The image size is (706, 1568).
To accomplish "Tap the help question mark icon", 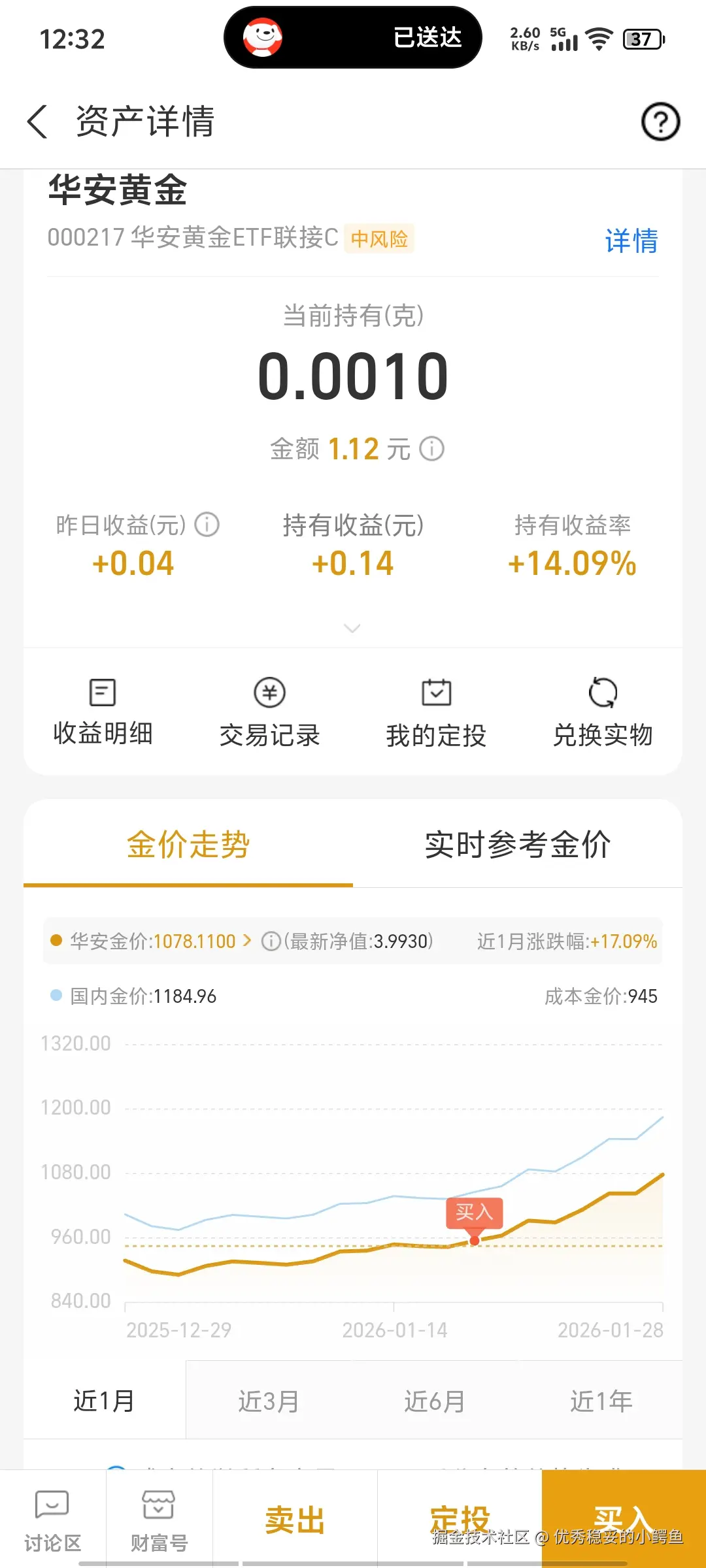I will click(660, 122).
